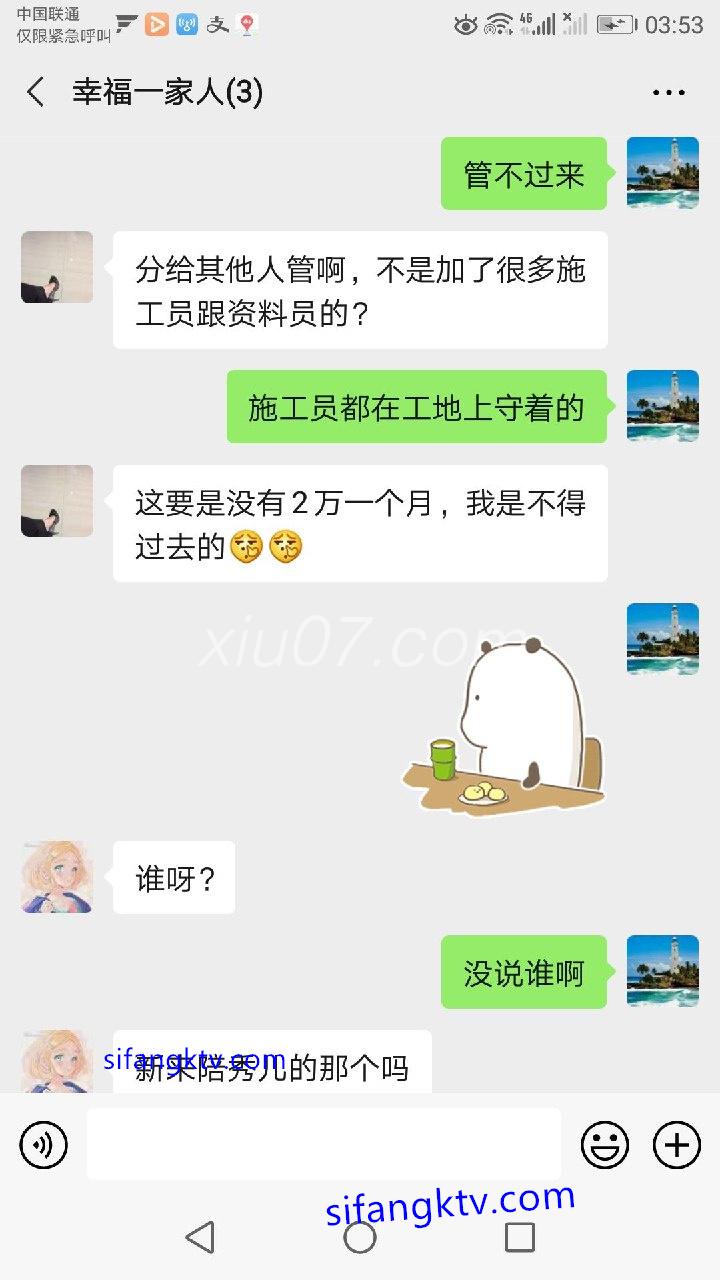
Task: Switch to voice message input
Action: click(x=43, y=1144)
